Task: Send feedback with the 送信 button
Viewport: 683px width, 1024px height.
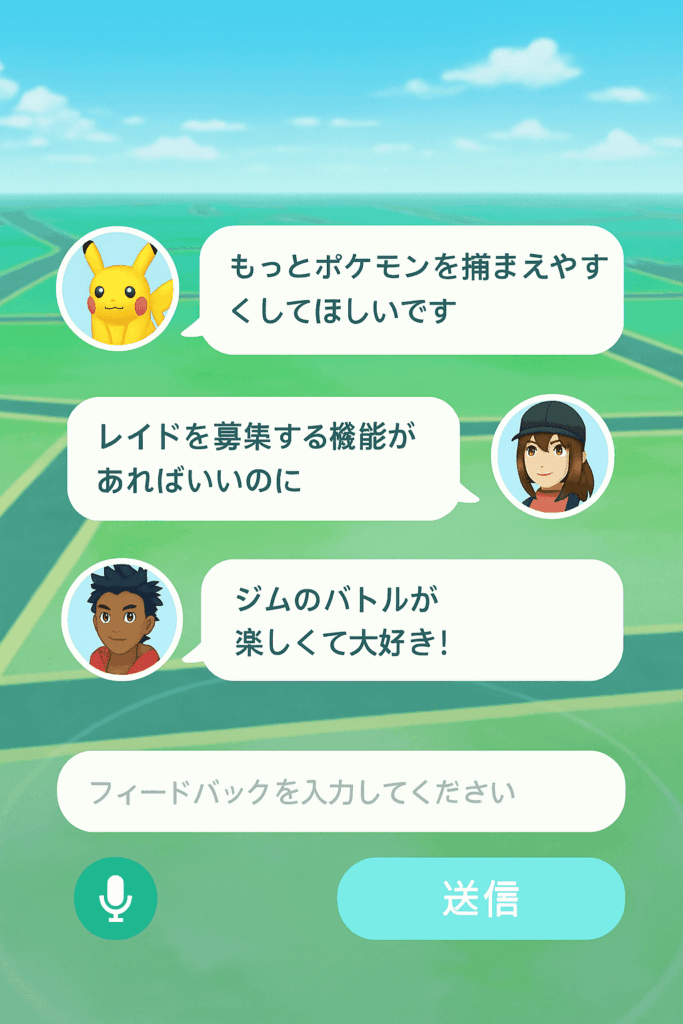Action: tap(481, 898)
